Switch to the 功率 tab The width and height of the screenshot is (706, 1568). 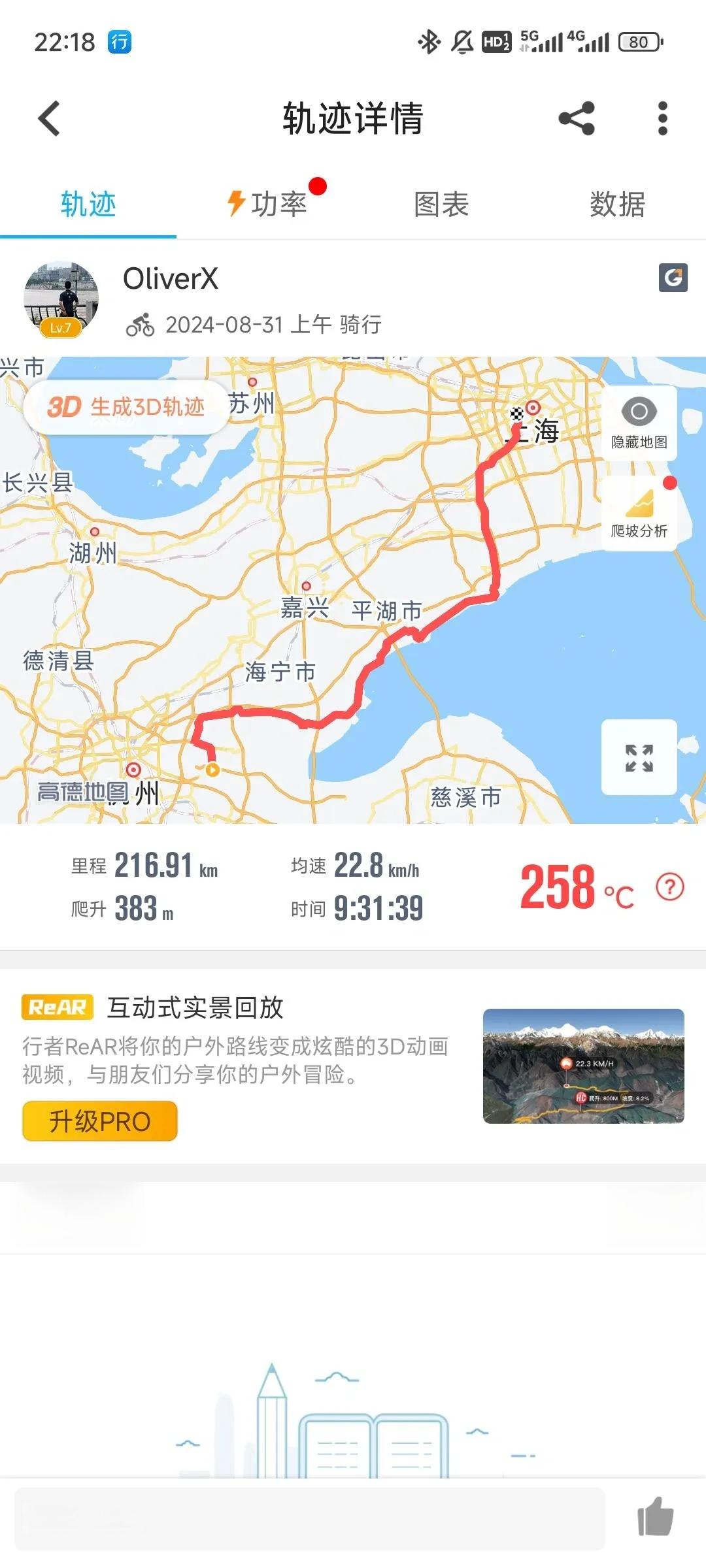267,204
